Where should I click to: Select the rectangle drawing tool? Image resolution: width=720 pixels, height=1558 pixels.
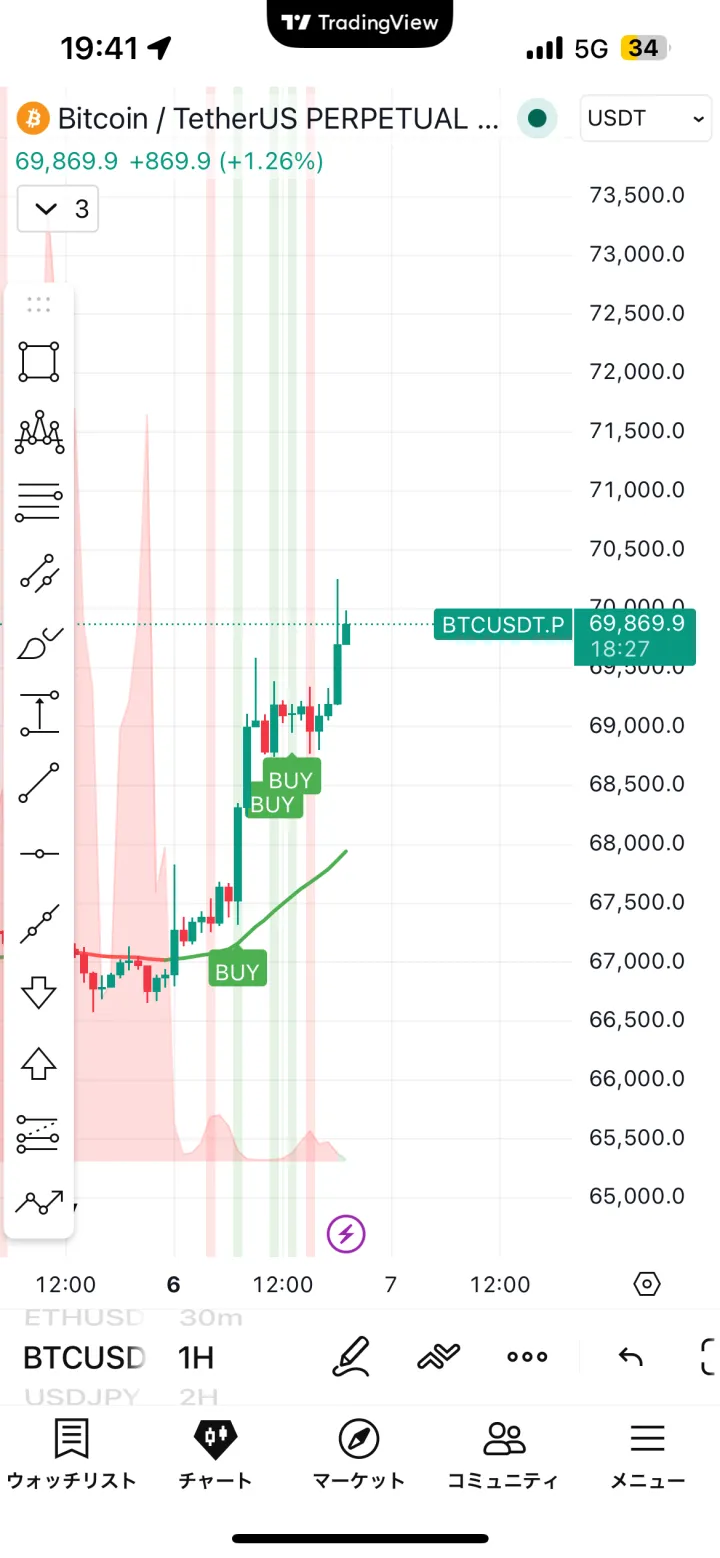tap(39, 361)
